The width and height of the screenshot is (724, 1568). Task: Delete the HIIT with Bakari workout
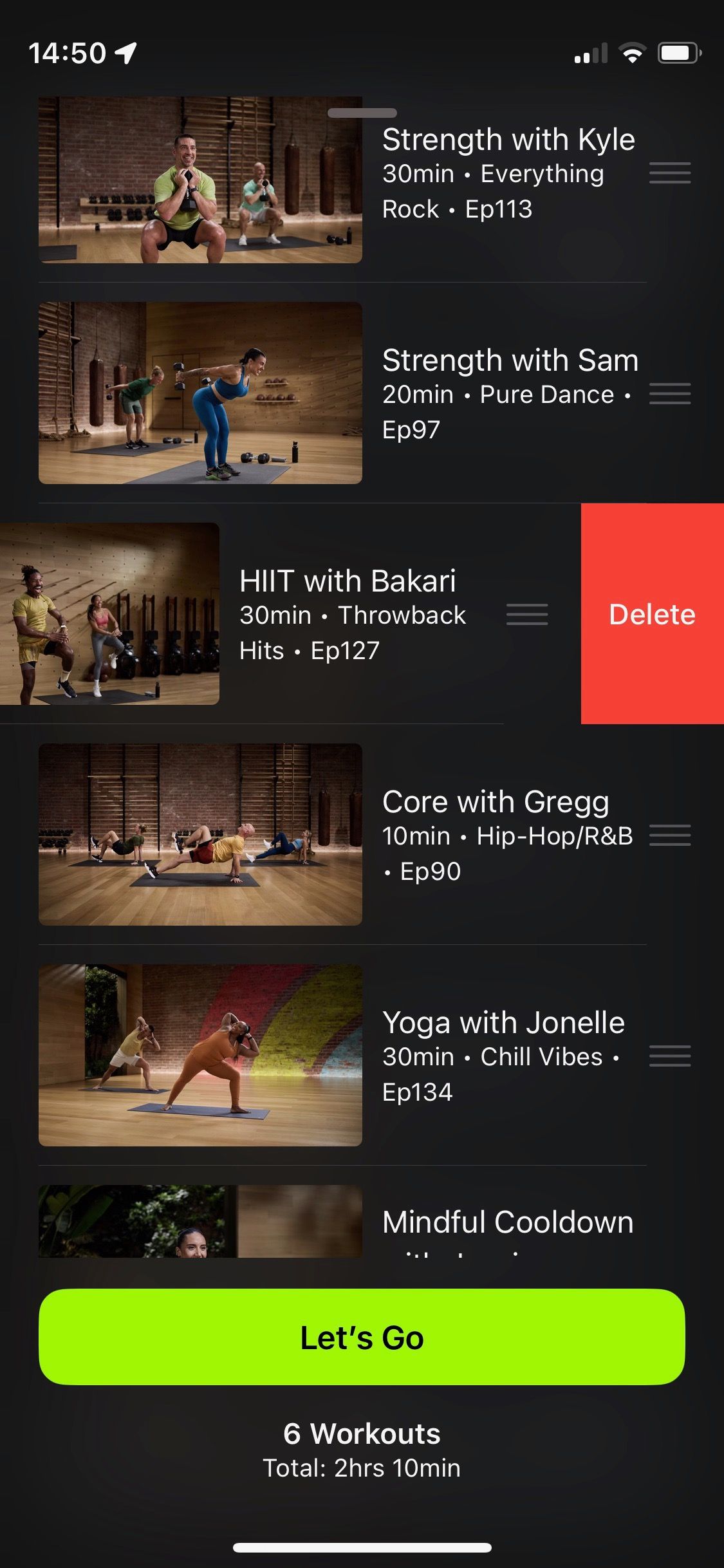tap(652, 615)
